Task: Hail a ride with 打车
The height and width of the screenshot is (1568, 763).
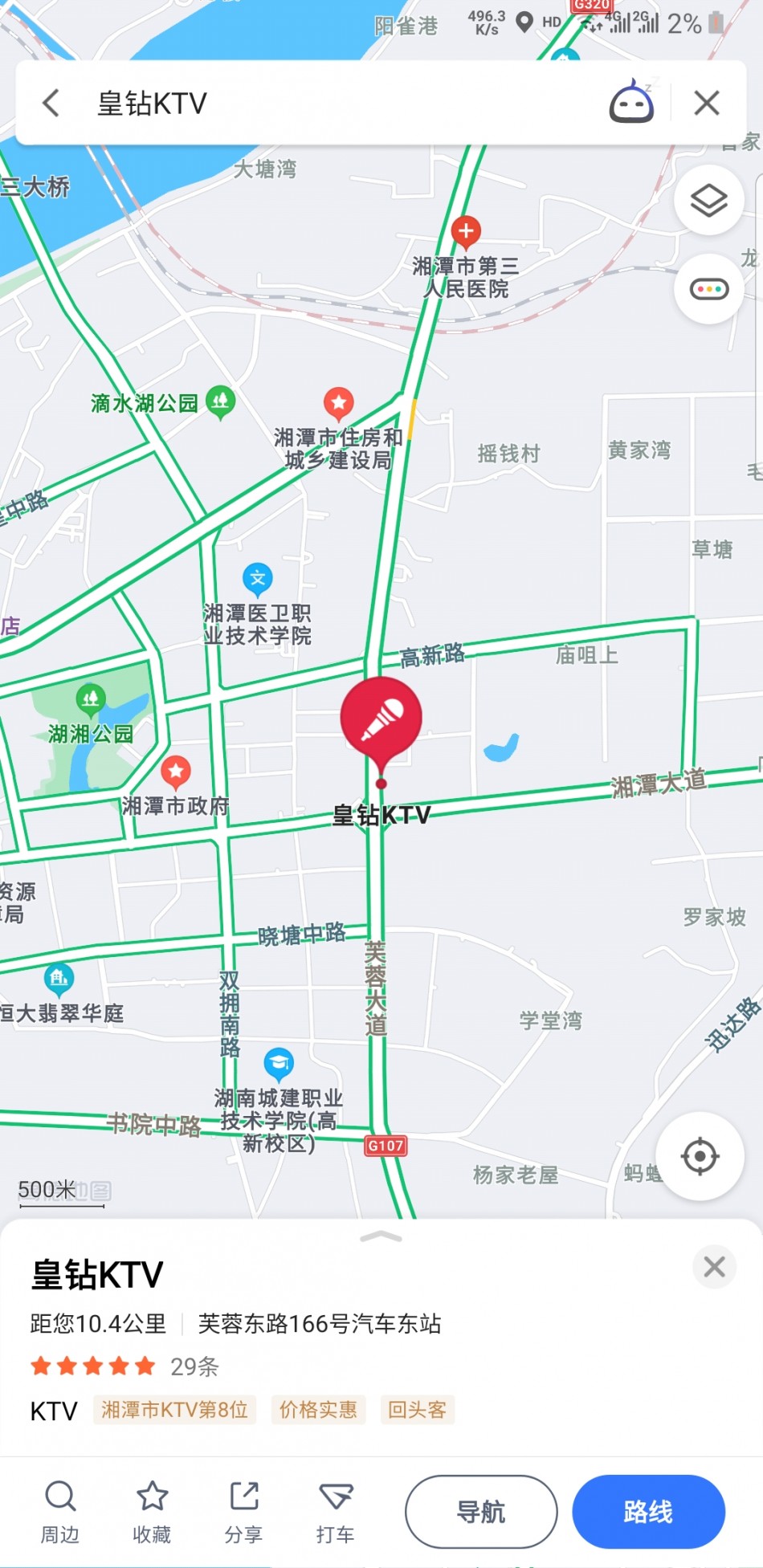Action: (335, 1513)
